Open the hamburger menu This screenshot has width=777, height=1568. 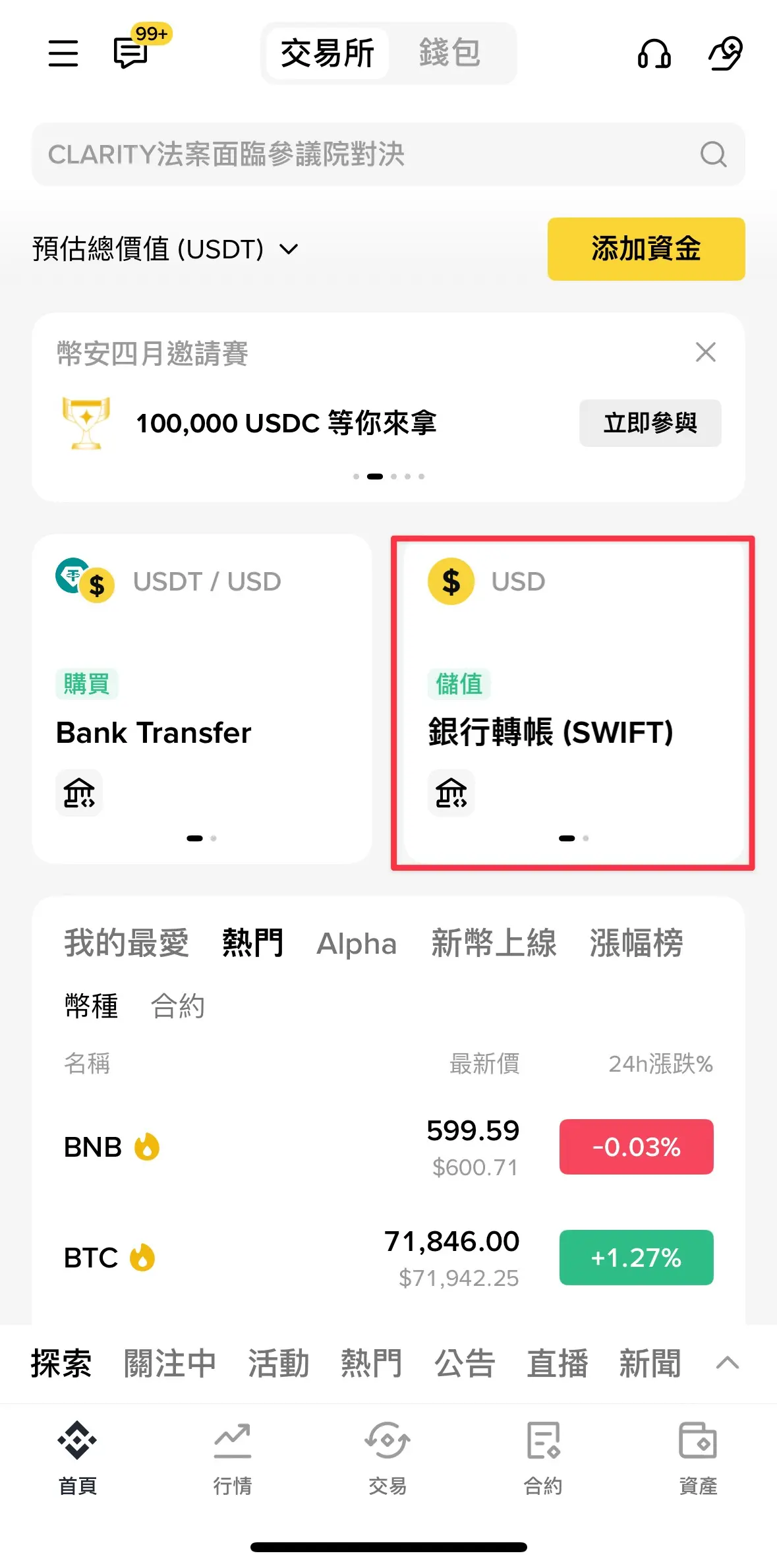tap(63, 53)
